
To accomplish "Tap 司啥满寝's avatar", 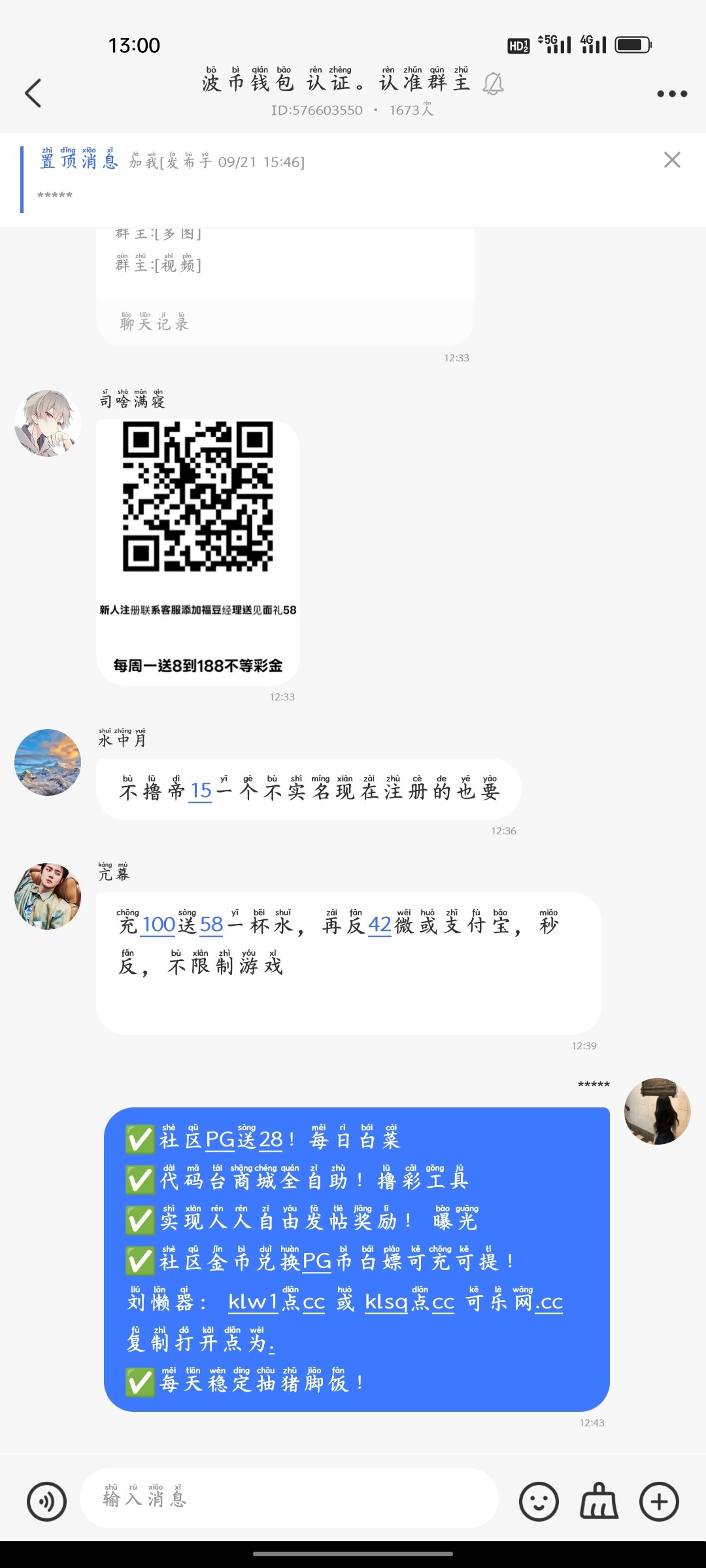I will tap(48, 423).
